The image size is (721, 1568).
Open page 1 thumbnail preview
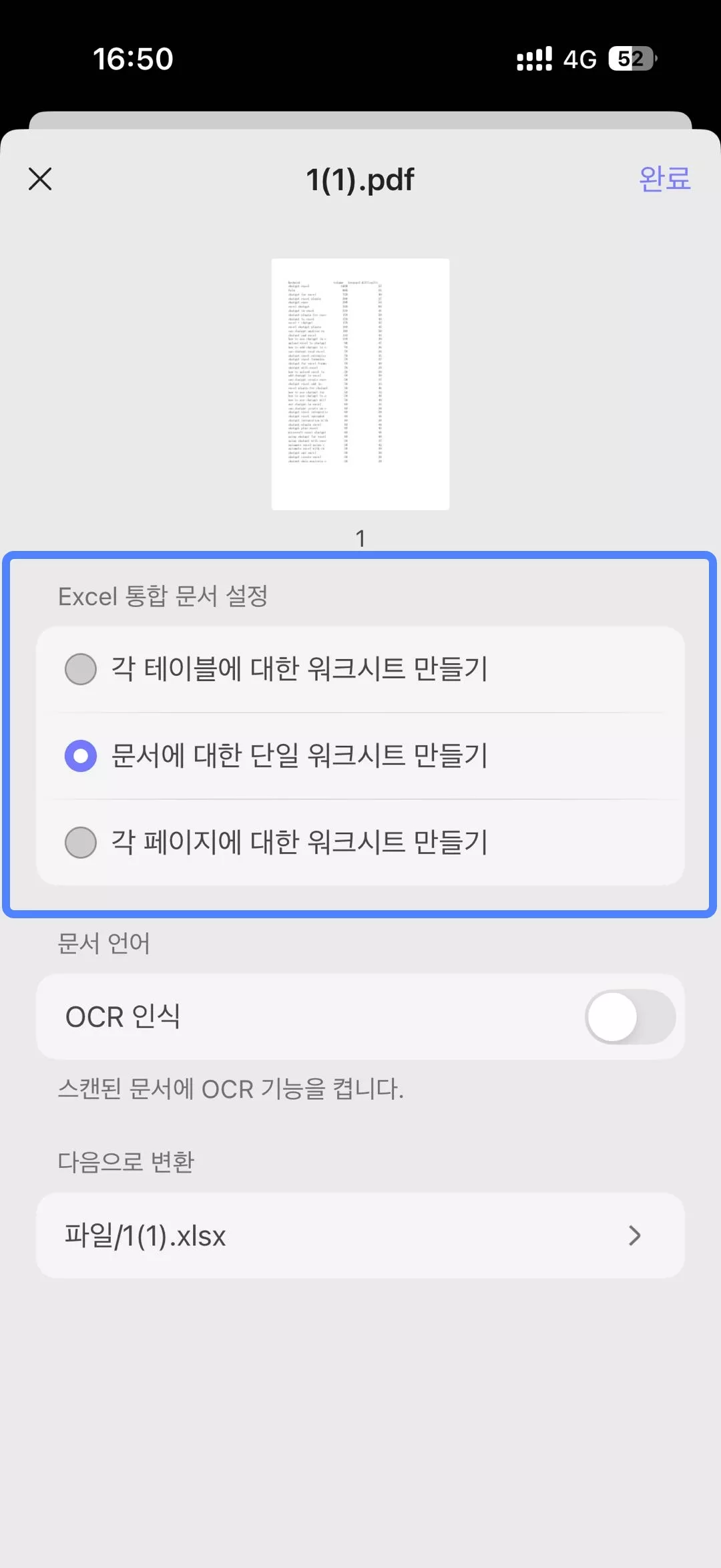tap(360, 384)
